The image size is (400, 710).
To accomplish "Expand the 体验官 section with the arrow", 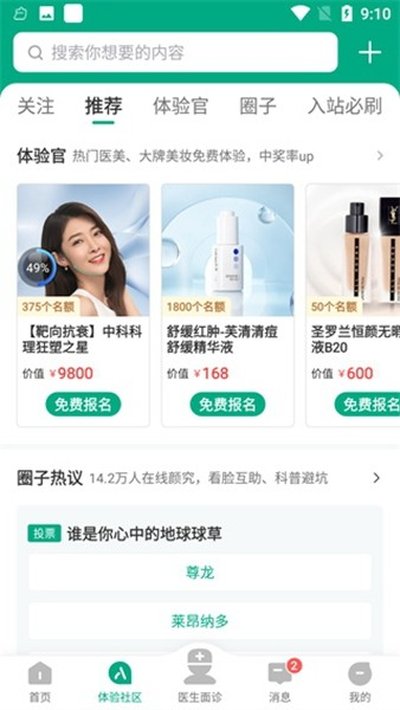I will pyautogui.click(x=380, y=156).
